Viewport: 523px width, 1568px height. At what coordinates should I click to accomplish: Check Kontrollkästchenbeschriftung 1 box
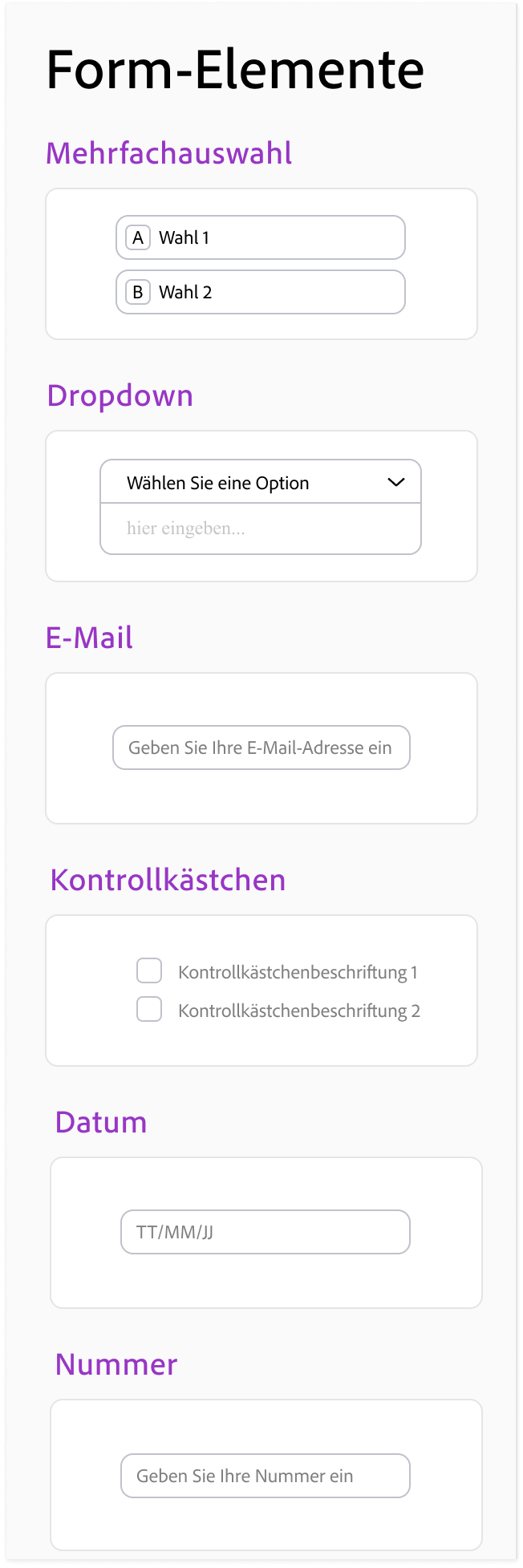149,970
